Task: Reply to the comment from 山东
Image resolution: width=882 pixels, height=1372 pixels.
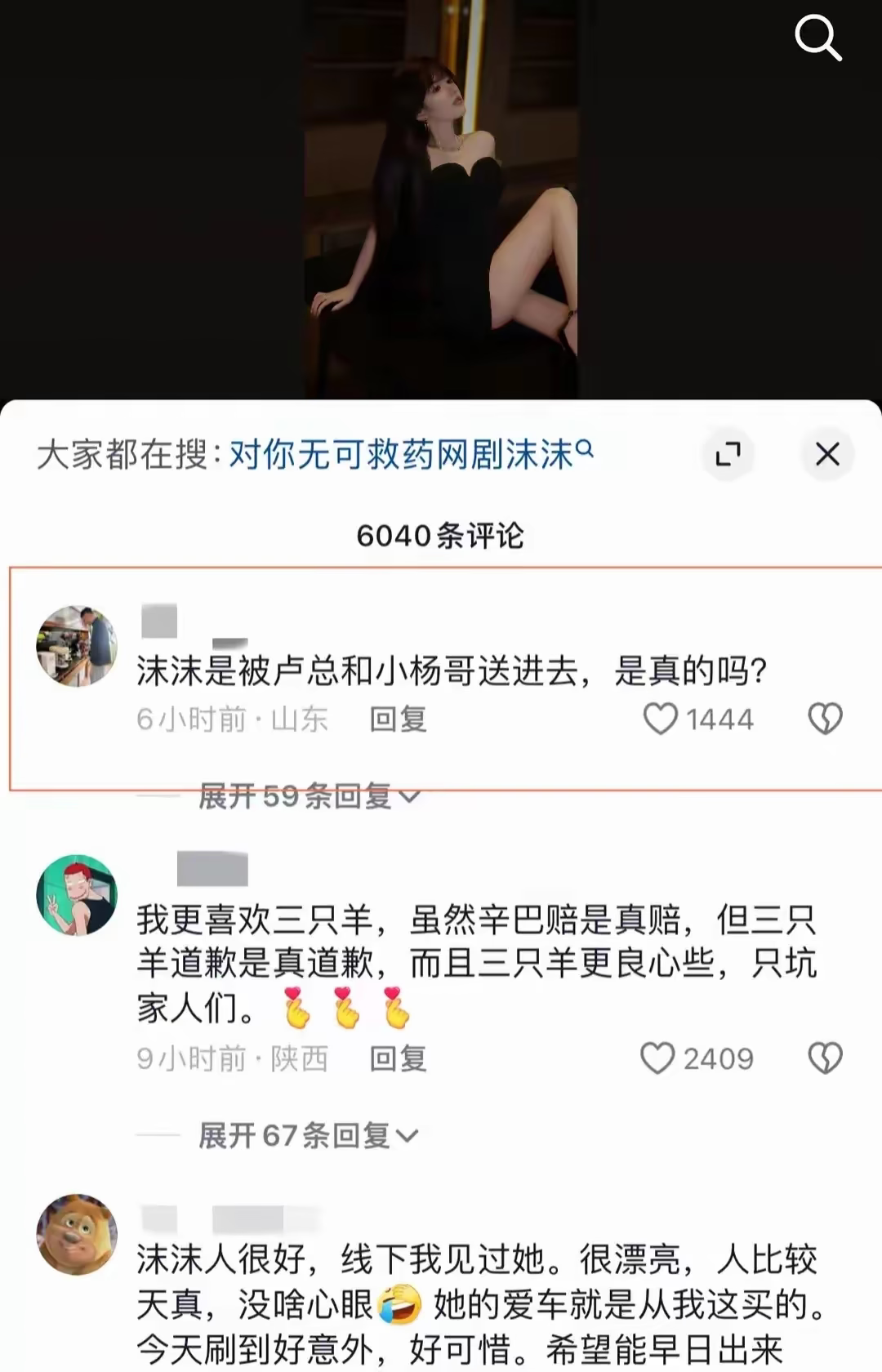Action: click(398, 719)
